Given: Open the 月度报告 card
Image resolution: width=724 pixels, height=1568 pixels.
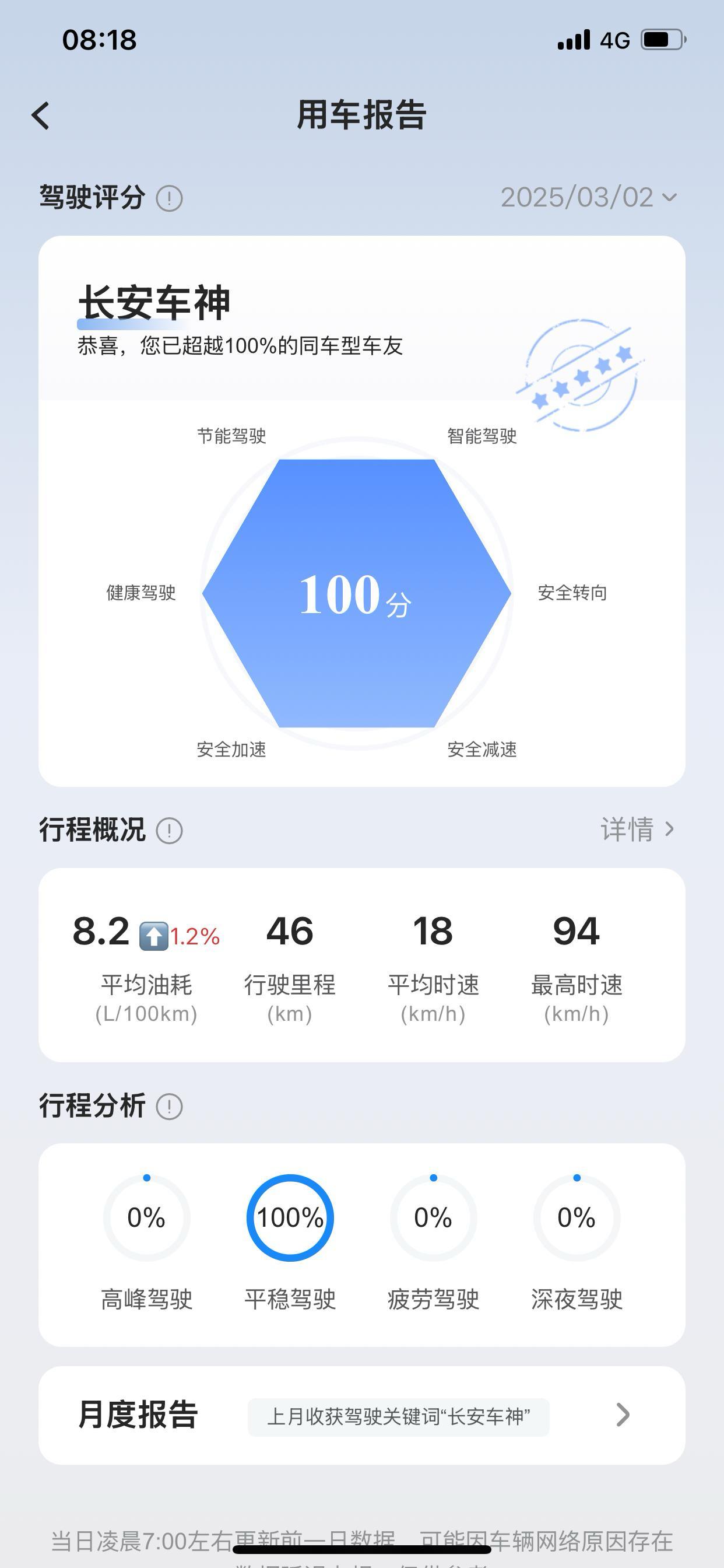Looking at the screenshot, I should pyautogui.click(x=362, y=1415).
